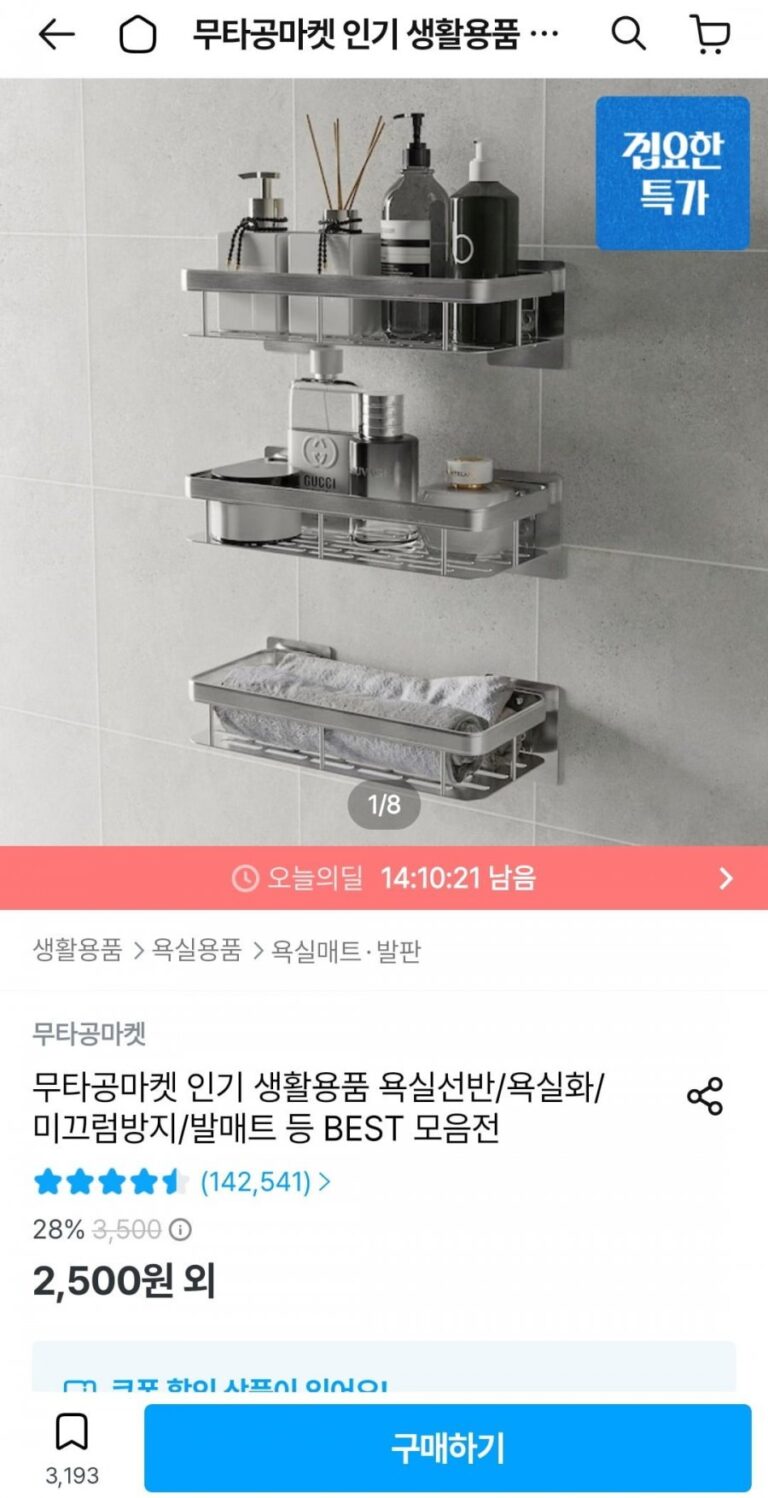Open search with magnifier icon
This screenshot has height=1498, width=768.
tap(628, 35)
